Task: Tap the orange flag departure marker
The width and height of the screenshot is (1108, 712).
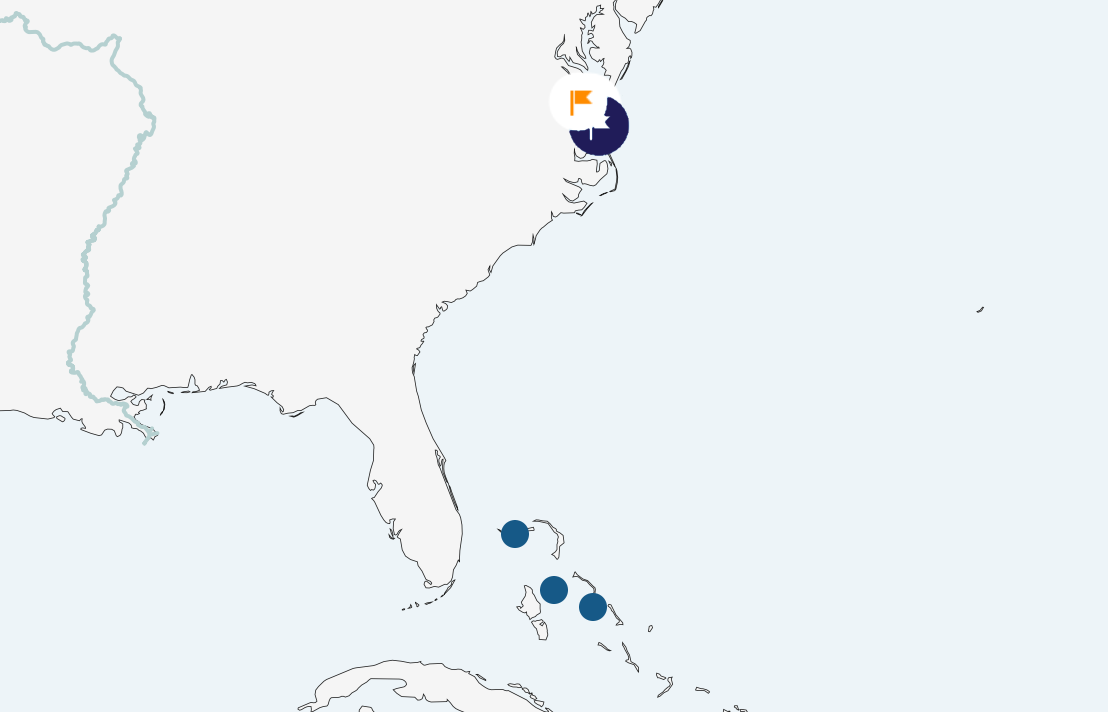Action: click(x=581, y=102)
